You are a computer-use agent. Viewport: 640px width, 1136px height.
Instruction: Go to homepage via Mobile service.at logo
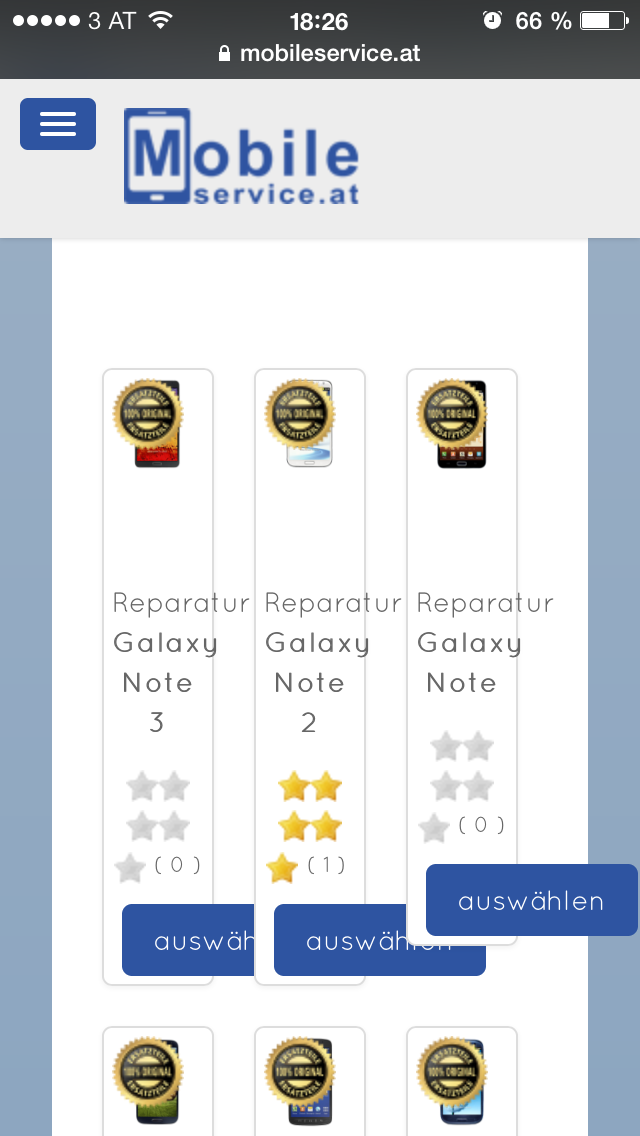click(241, 156)
